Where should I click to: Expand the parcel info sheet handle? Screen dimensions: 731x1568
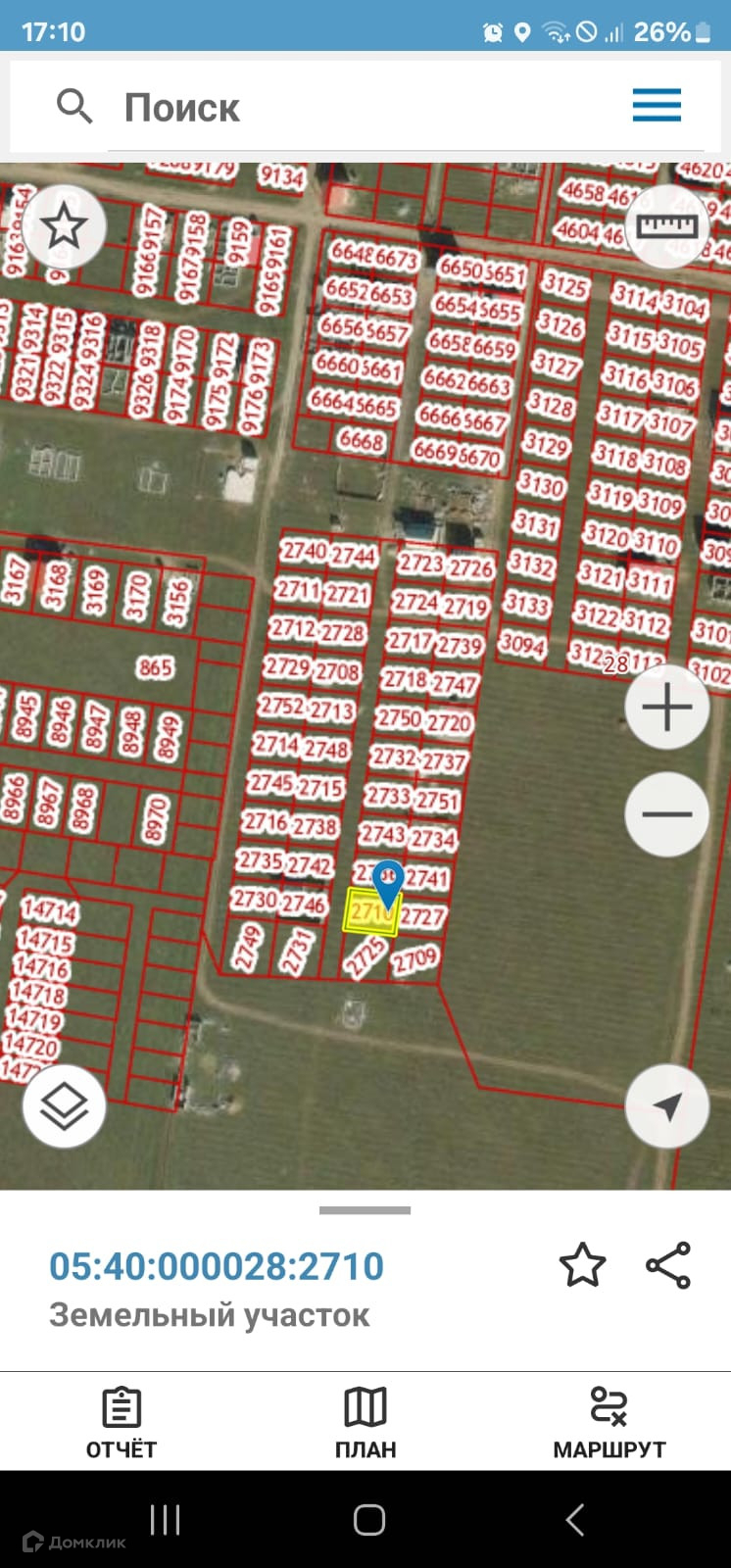(365, 1211)
